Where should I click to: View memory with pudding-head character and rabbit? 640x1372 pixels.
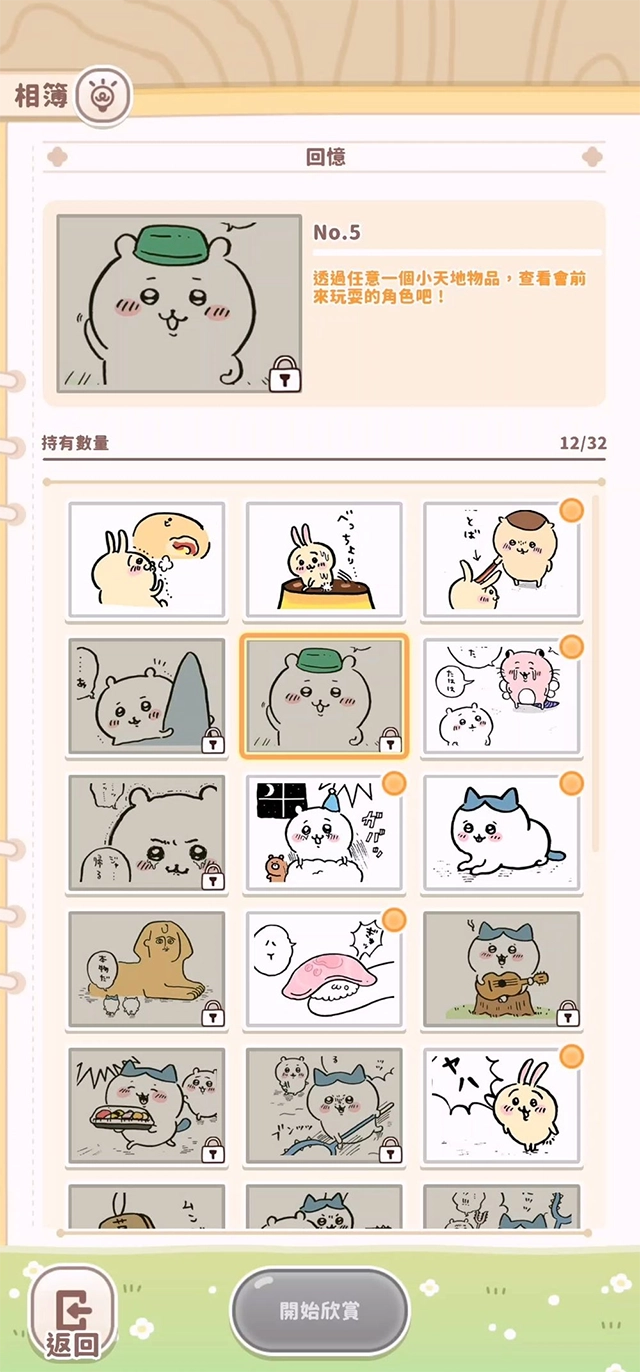tap(501, 560)
